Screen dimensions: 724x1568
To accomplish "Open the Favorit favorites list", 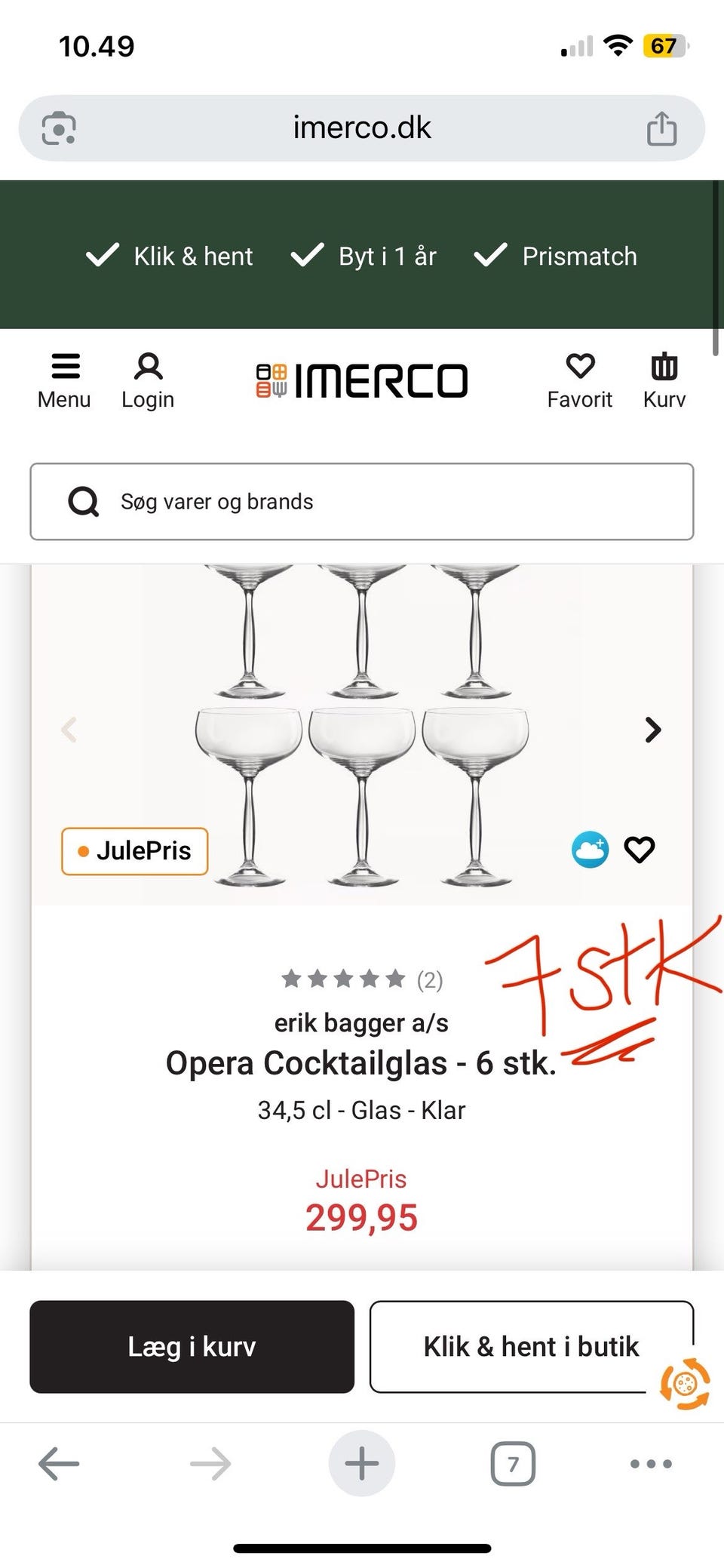I will coord(579,380).
